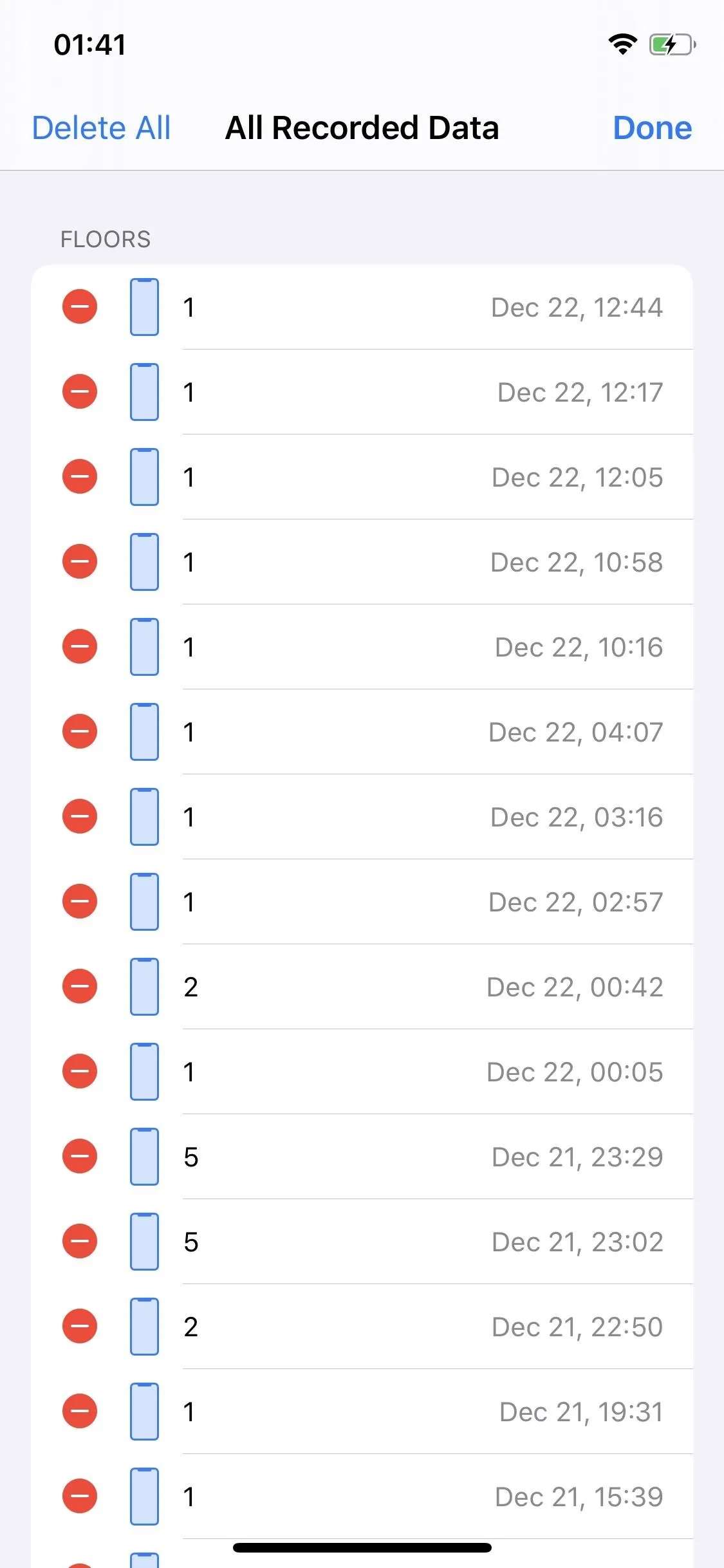Remove the Dec 22, 10:16 entry
Image resolution: width=724 pixels, height=1568 pixels.
click(x=80, y=646)
